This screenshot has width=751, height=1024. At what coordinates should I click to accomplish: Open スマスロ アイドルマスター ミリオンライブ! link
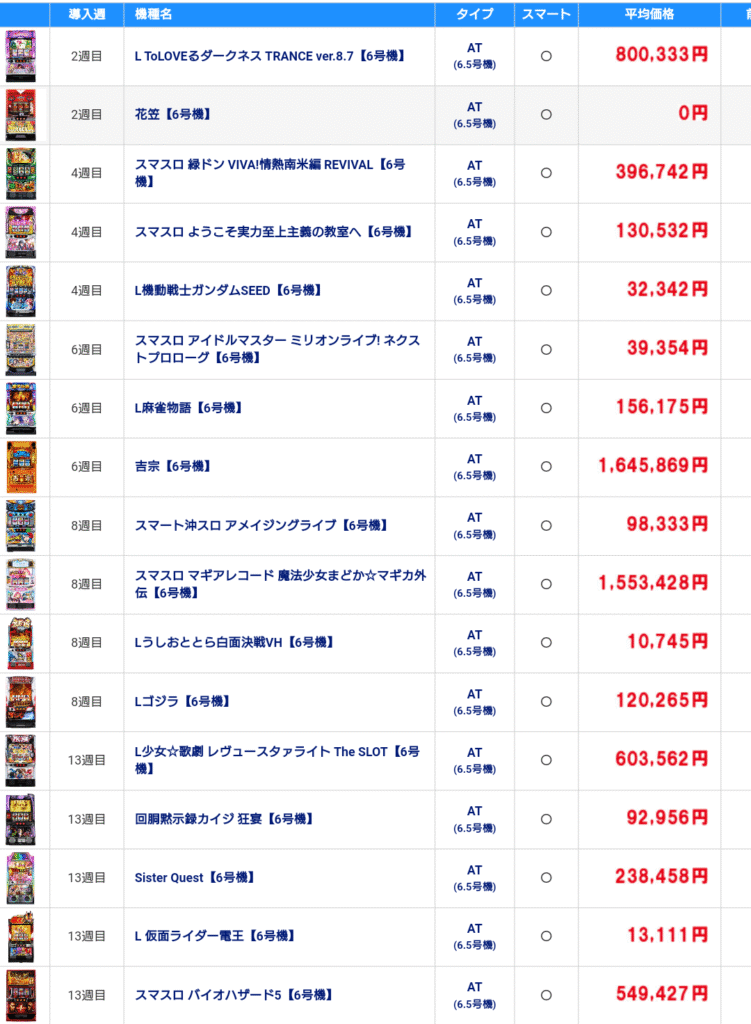click(277, 341)
